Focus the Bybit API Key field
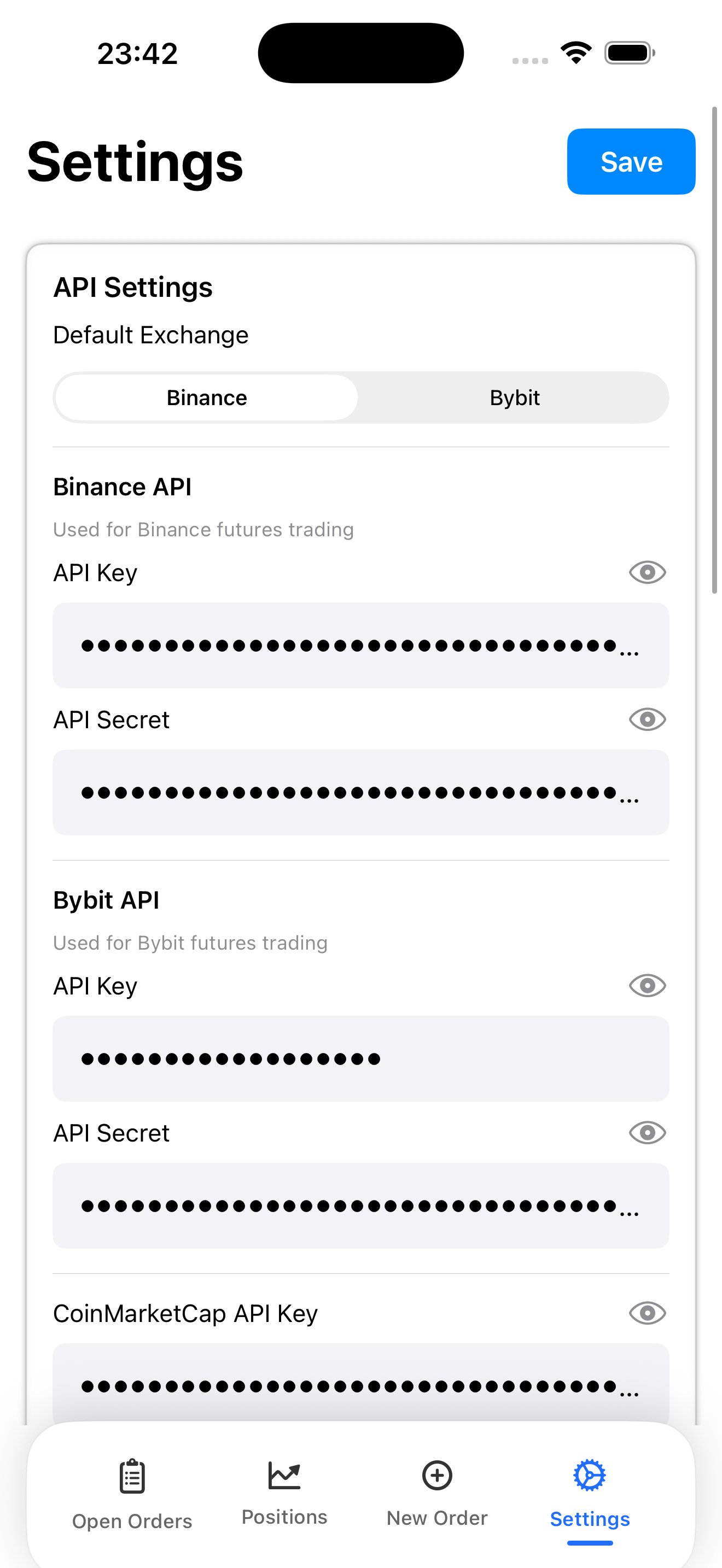 pyautogui.click(x=360, y=1058)
